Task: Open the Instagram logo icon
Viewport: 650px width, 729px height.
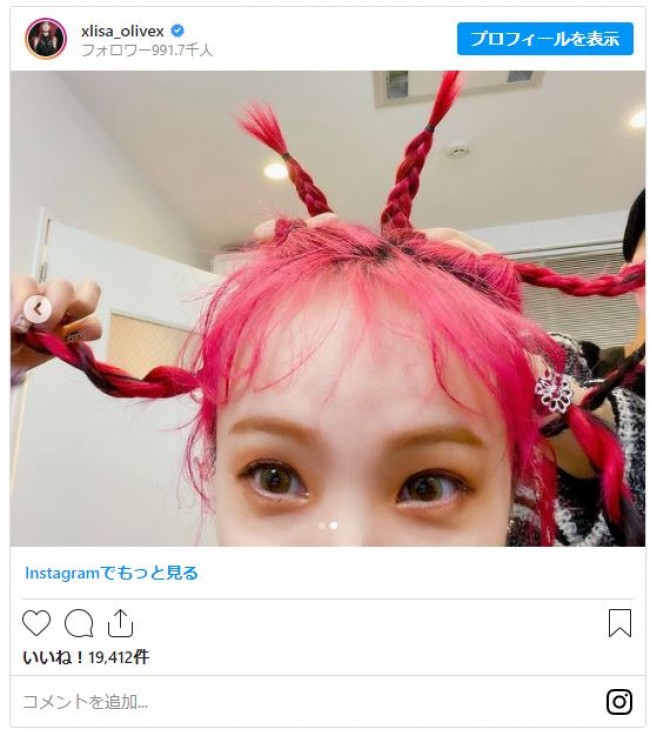Action: [x=619, y=702]
